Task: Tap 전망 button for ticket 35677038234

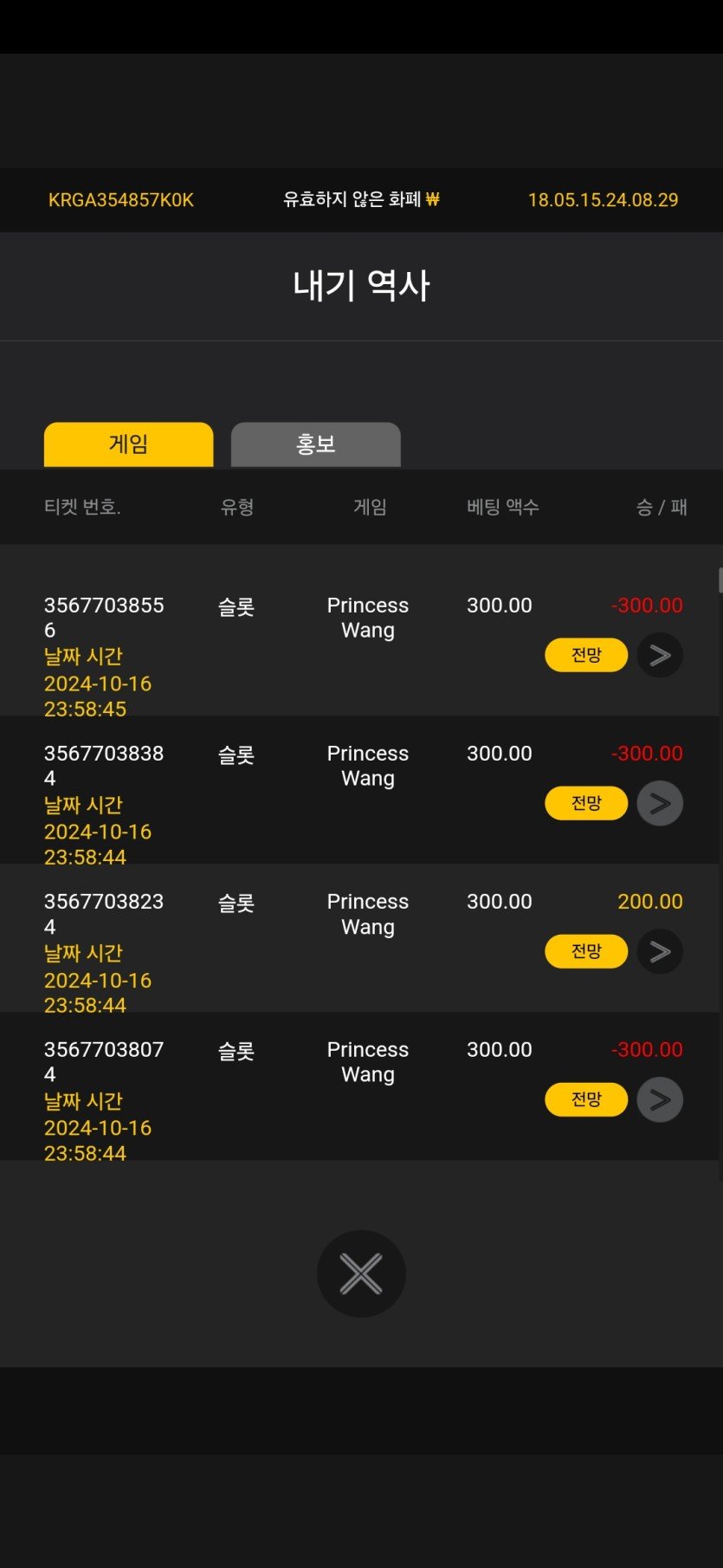Action: [586, 951]
